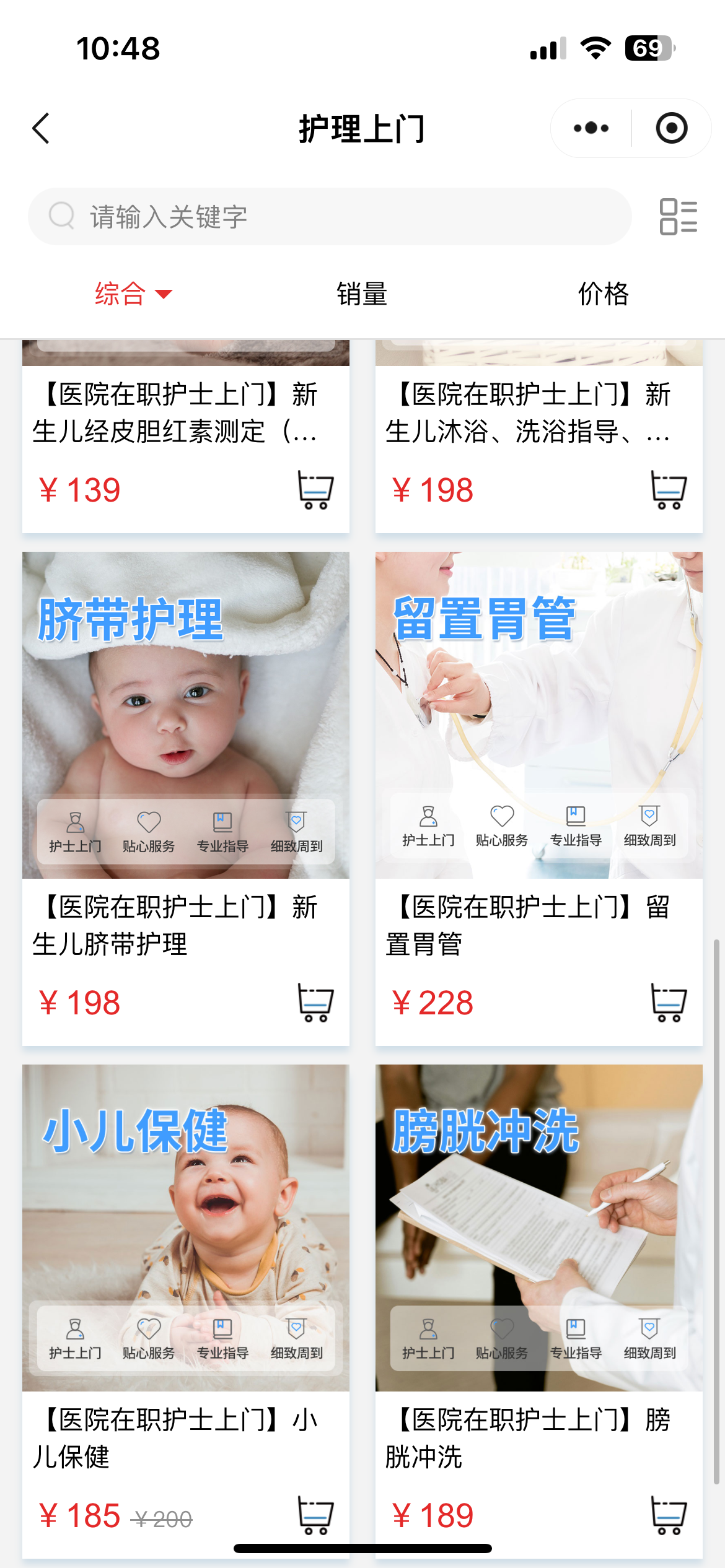Switch the product list layout view
This screenshot has height=1568, width=725.
pos(678,217)
